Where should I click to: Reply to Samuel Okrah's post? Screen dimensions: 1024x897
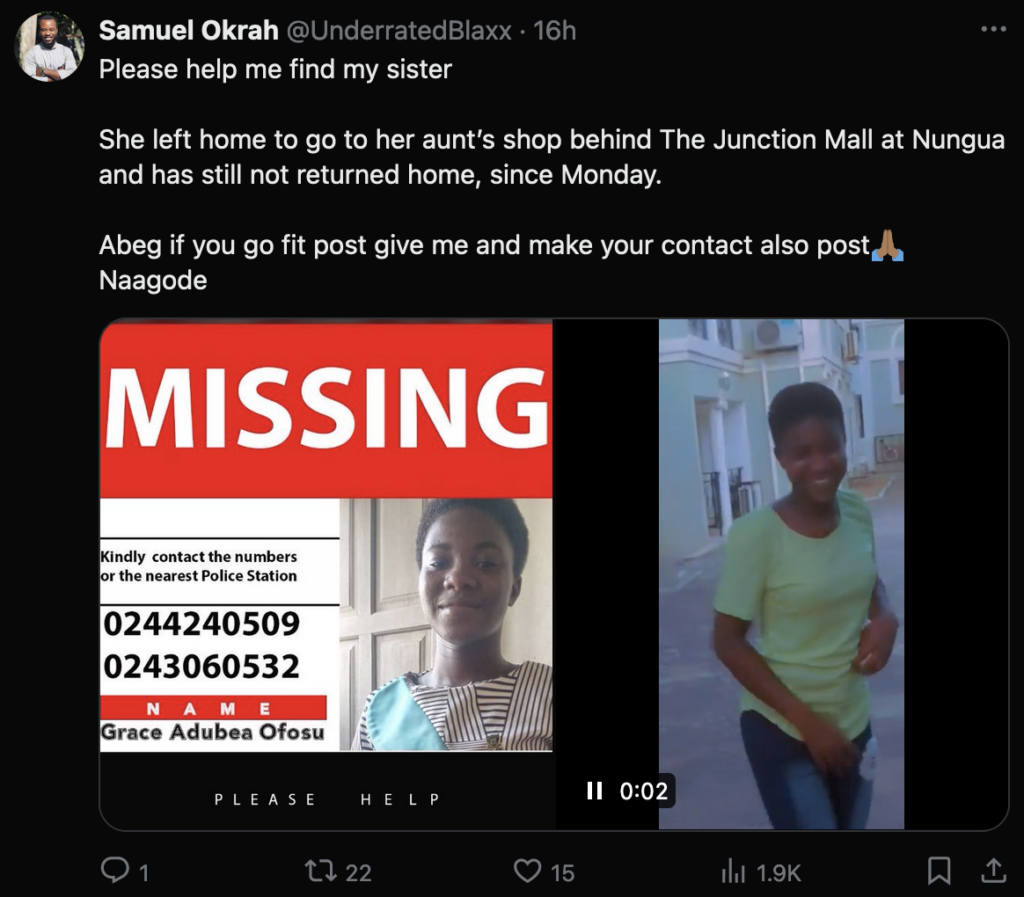click(x=116, y=872)
